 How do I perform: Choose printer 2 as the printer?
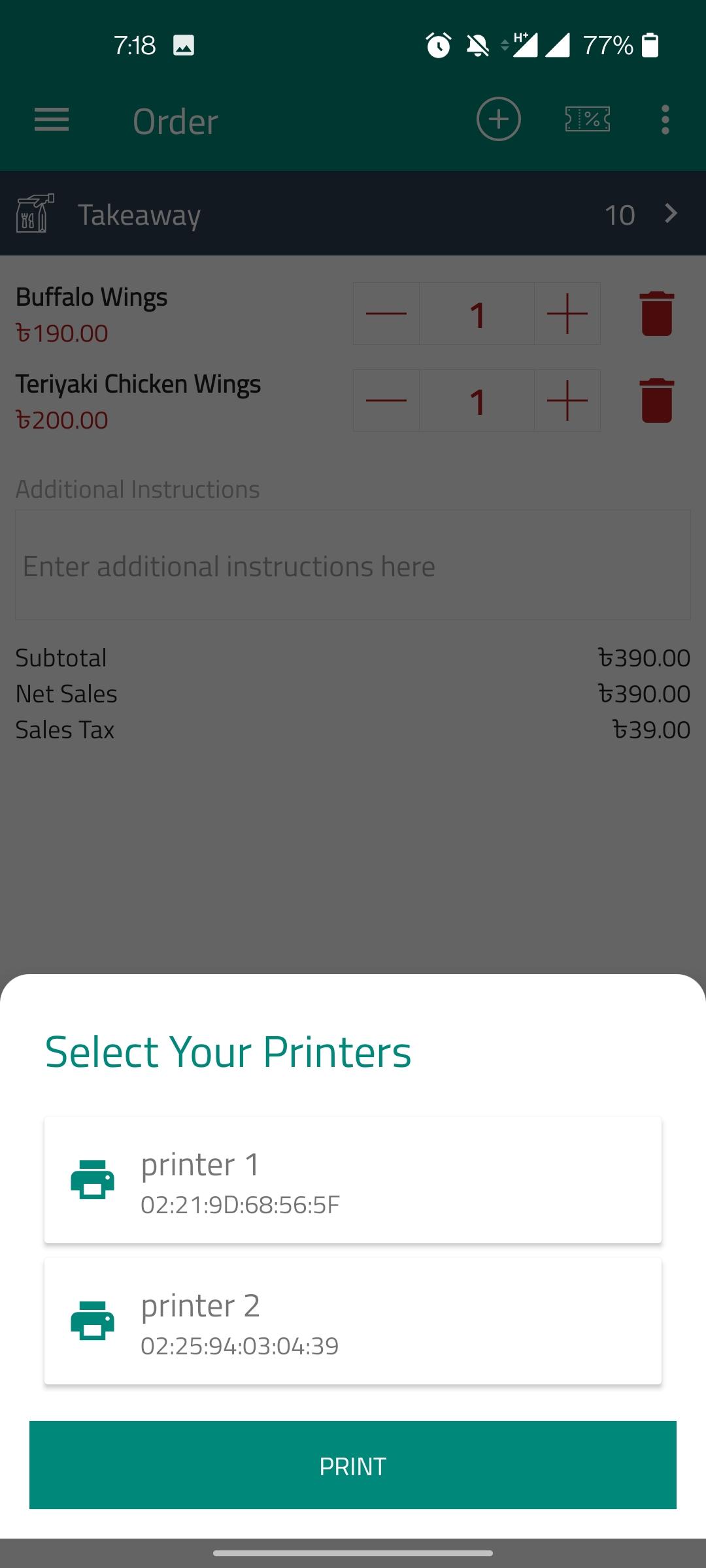pos(353,1321)
